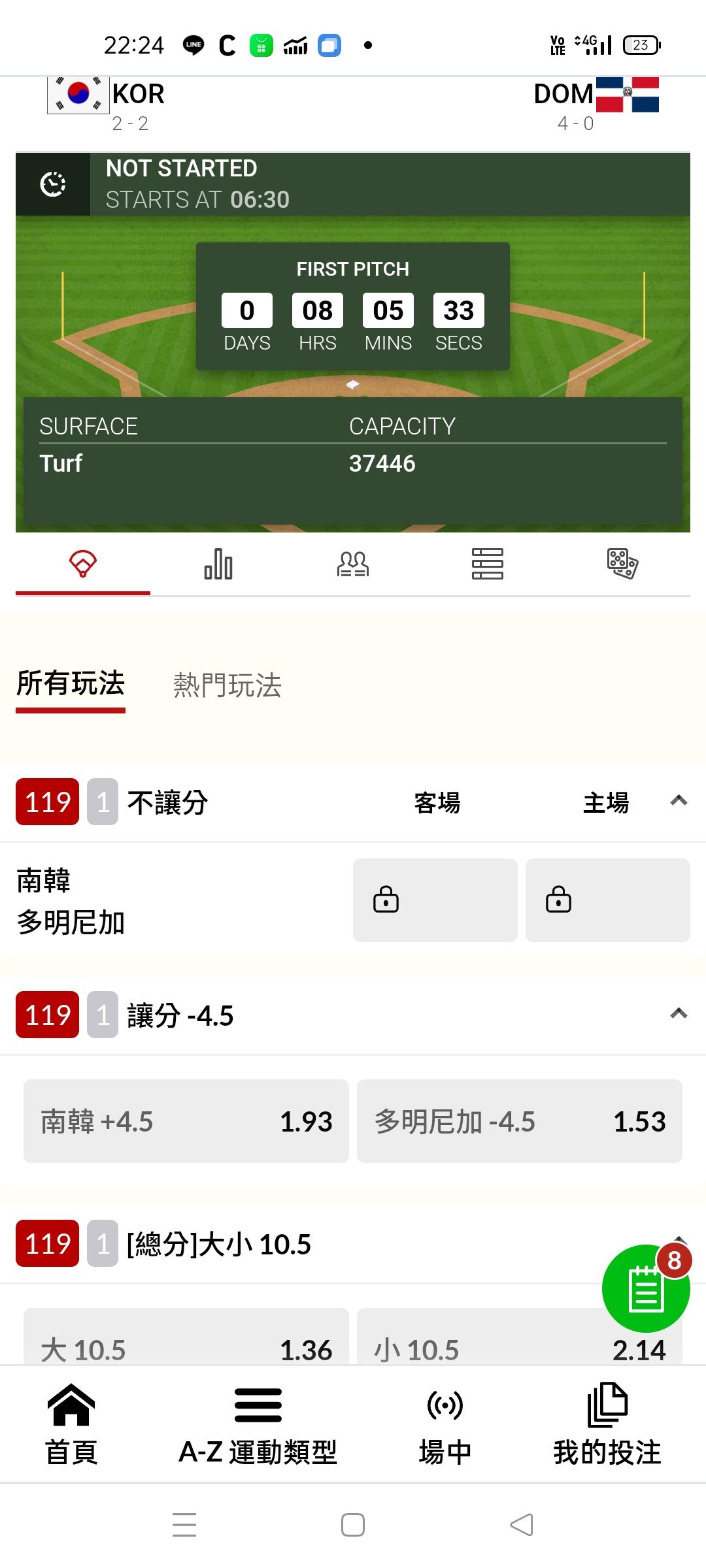Bet on 南韓 +4.5 at 1.93

[x=186, y=1121]
